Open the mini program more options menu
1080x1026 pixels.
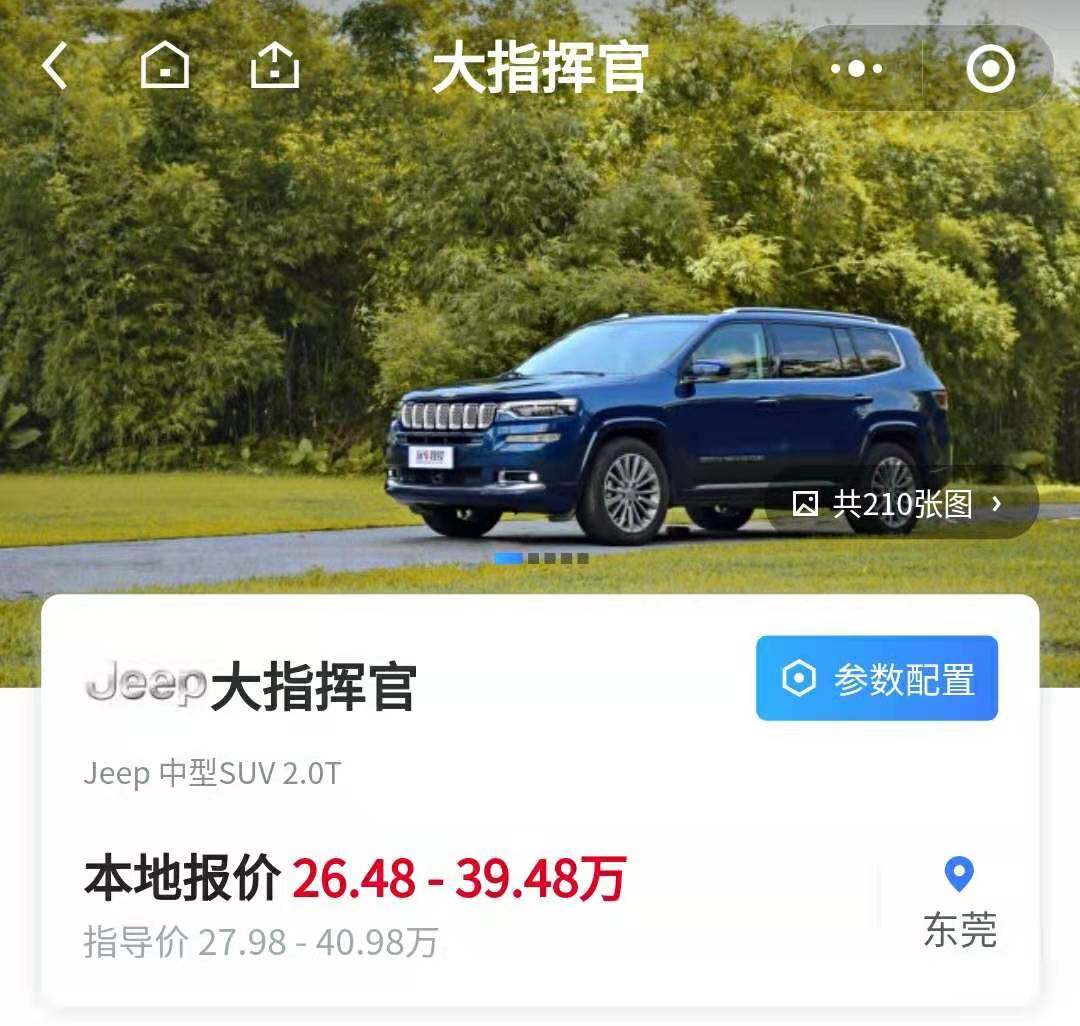[857, 69]
